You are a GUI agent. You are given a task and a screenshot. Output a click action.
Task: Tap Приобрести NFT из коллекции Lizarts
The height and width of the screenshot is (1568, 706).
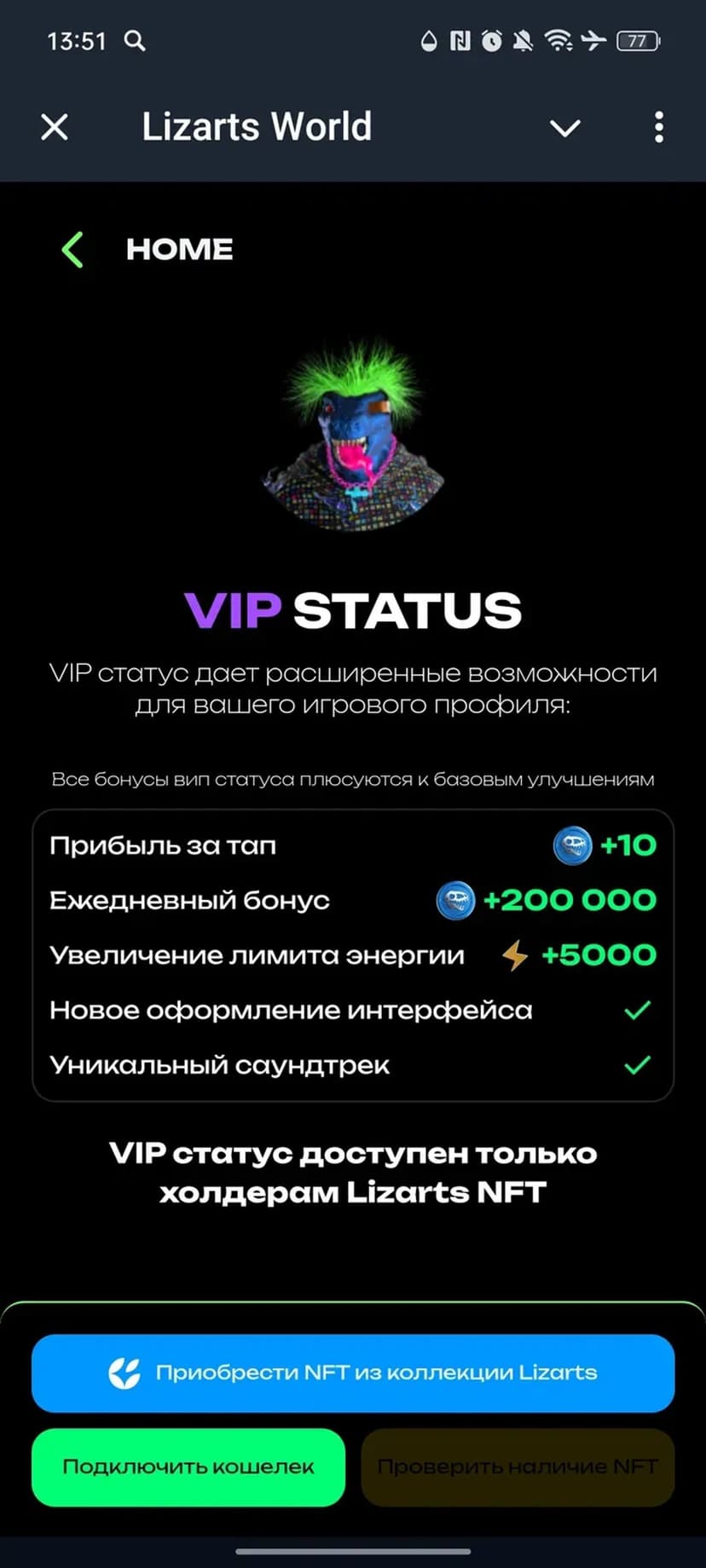tap(353, 1373)
